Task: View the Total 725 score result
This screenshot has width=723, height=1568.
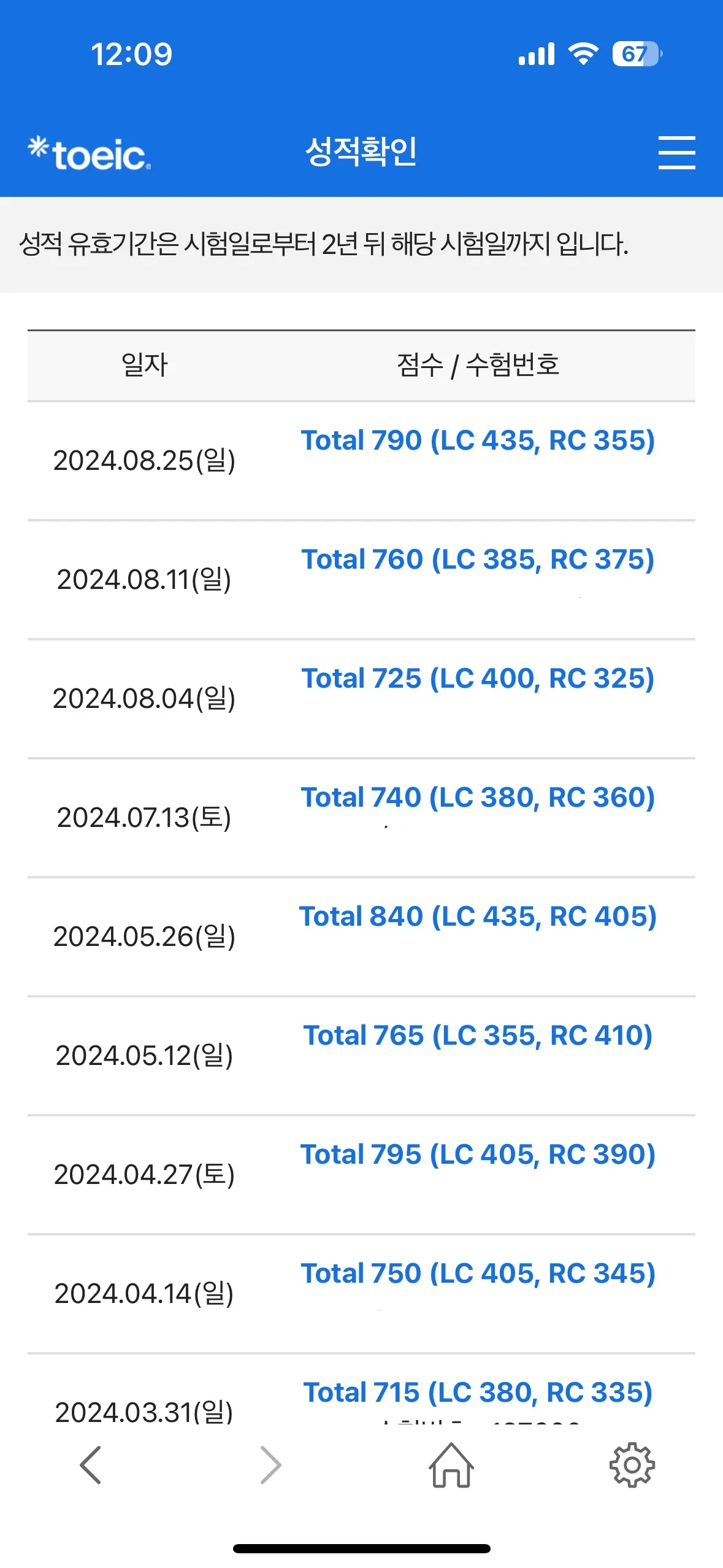Action: click(478, 678)
